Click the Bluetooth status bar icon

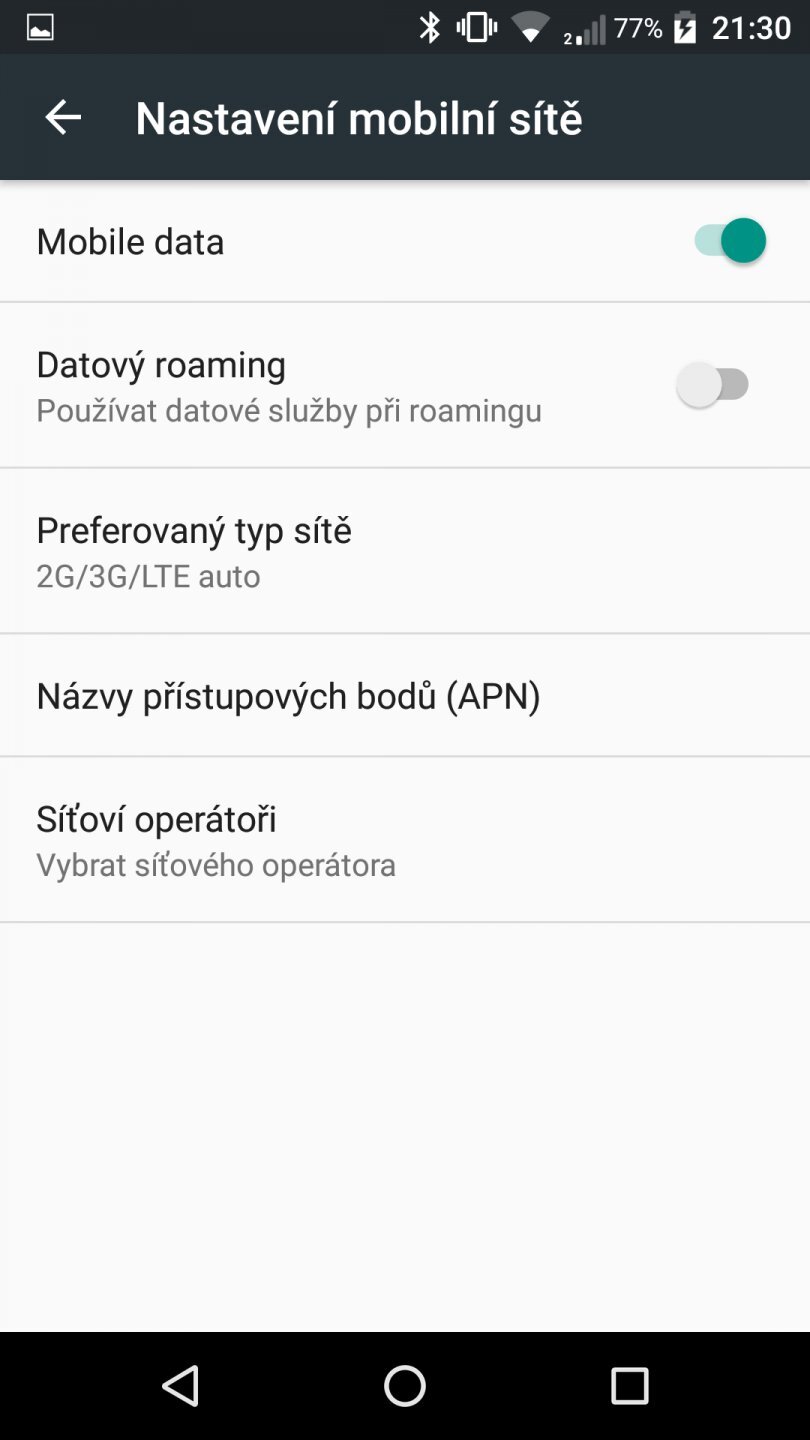[430, 27]
